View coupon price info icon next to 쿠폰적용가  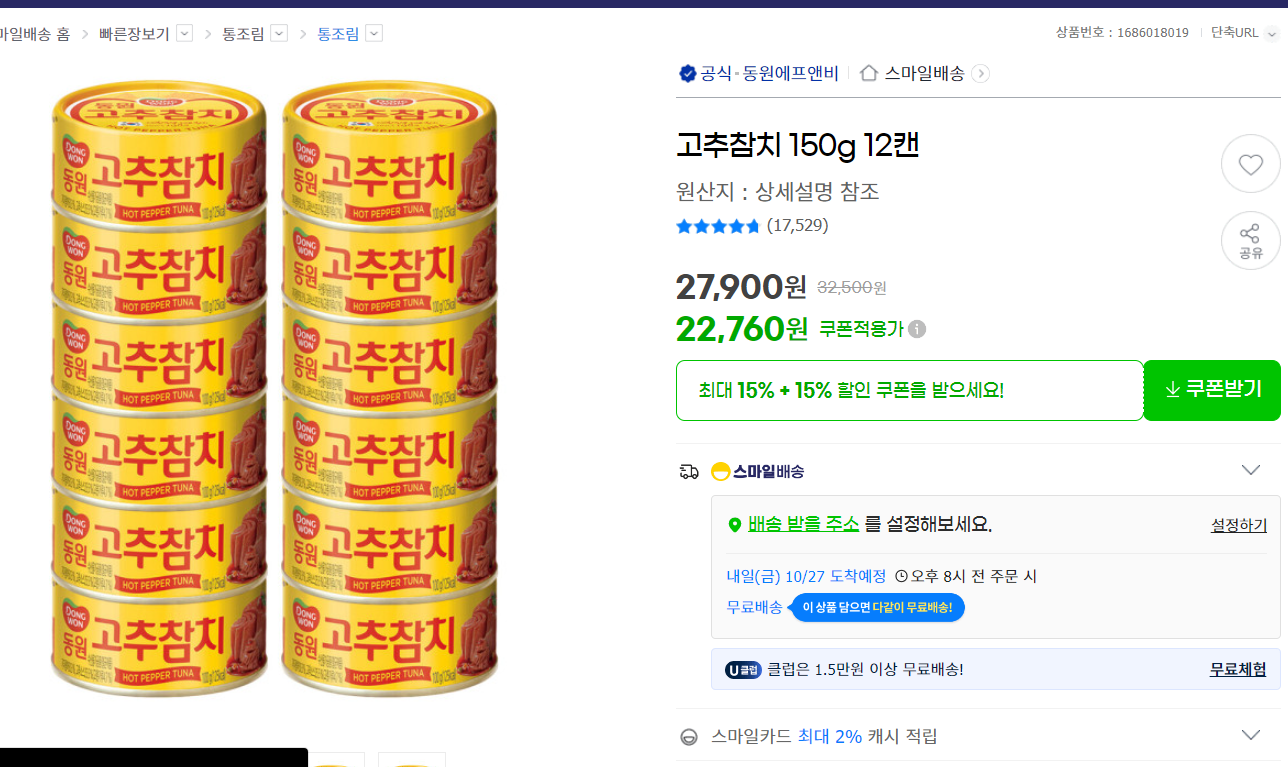click(x=917, y=329)
